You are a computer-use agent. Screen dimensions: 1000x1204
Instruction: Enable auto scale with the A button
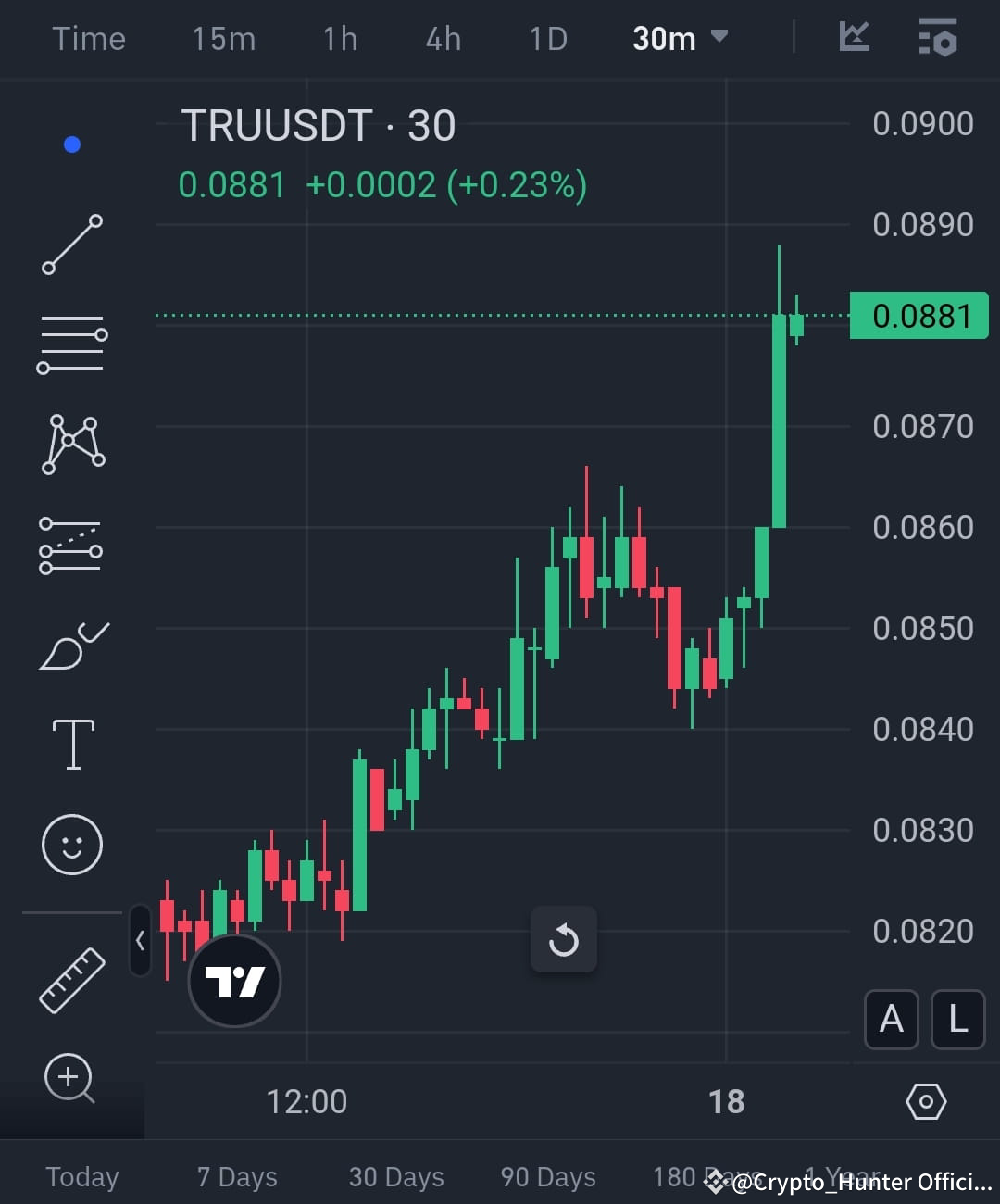click(891, 1020)
